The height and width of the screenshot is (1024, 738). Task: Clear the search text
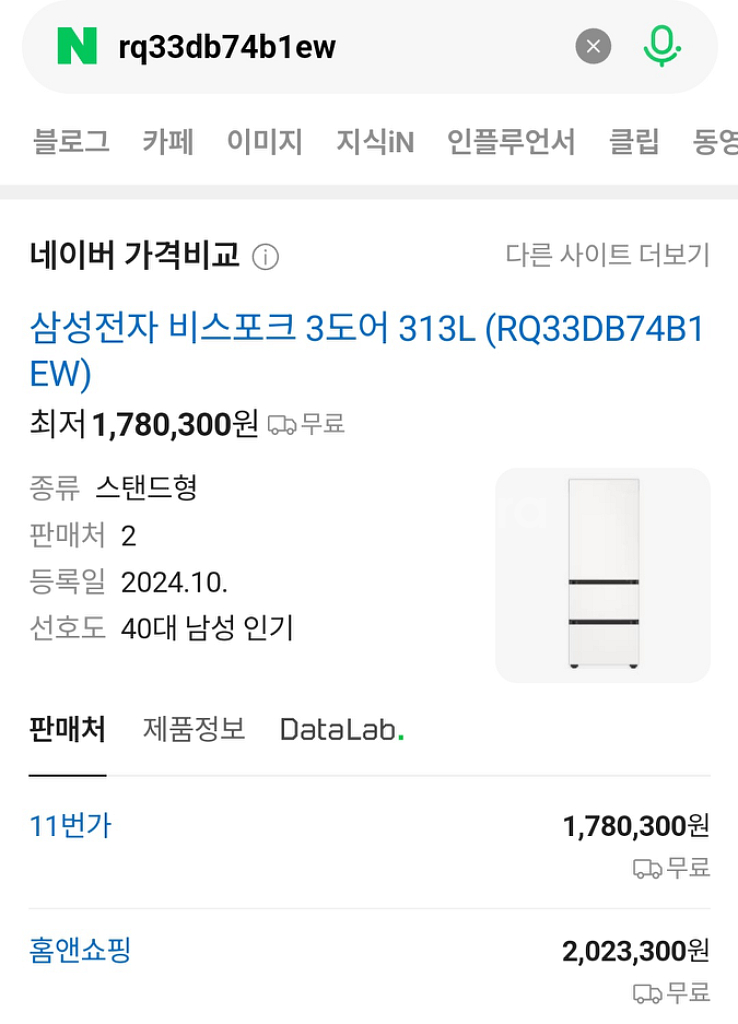[x=593, y=46]
